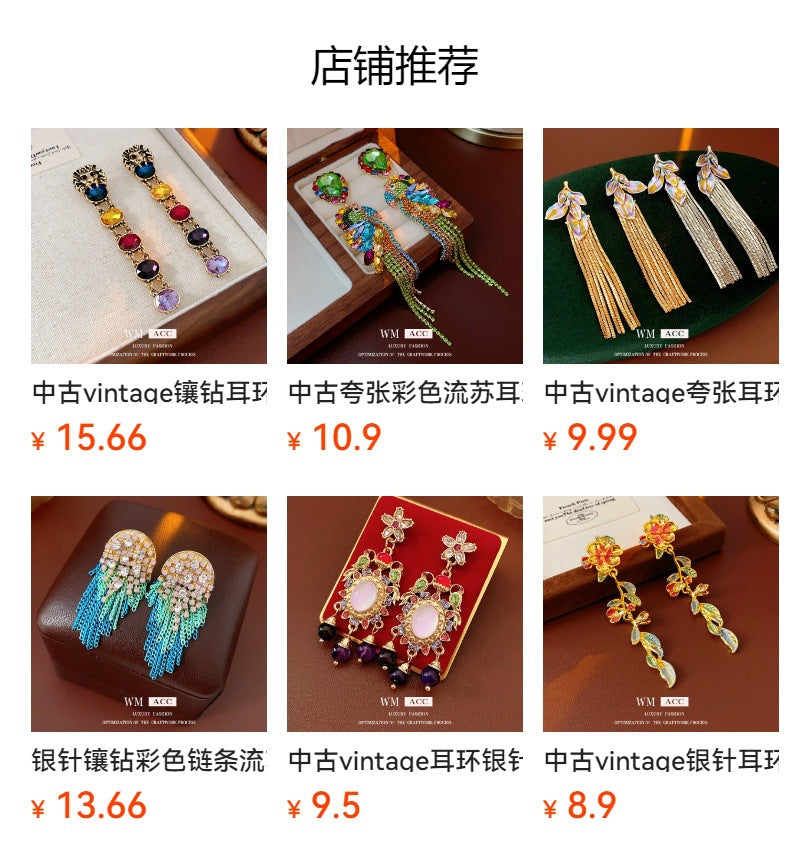Select the ¥13.66 blue chain tassel earrings
Screen dimensions: 790x864
coord(148,614)
